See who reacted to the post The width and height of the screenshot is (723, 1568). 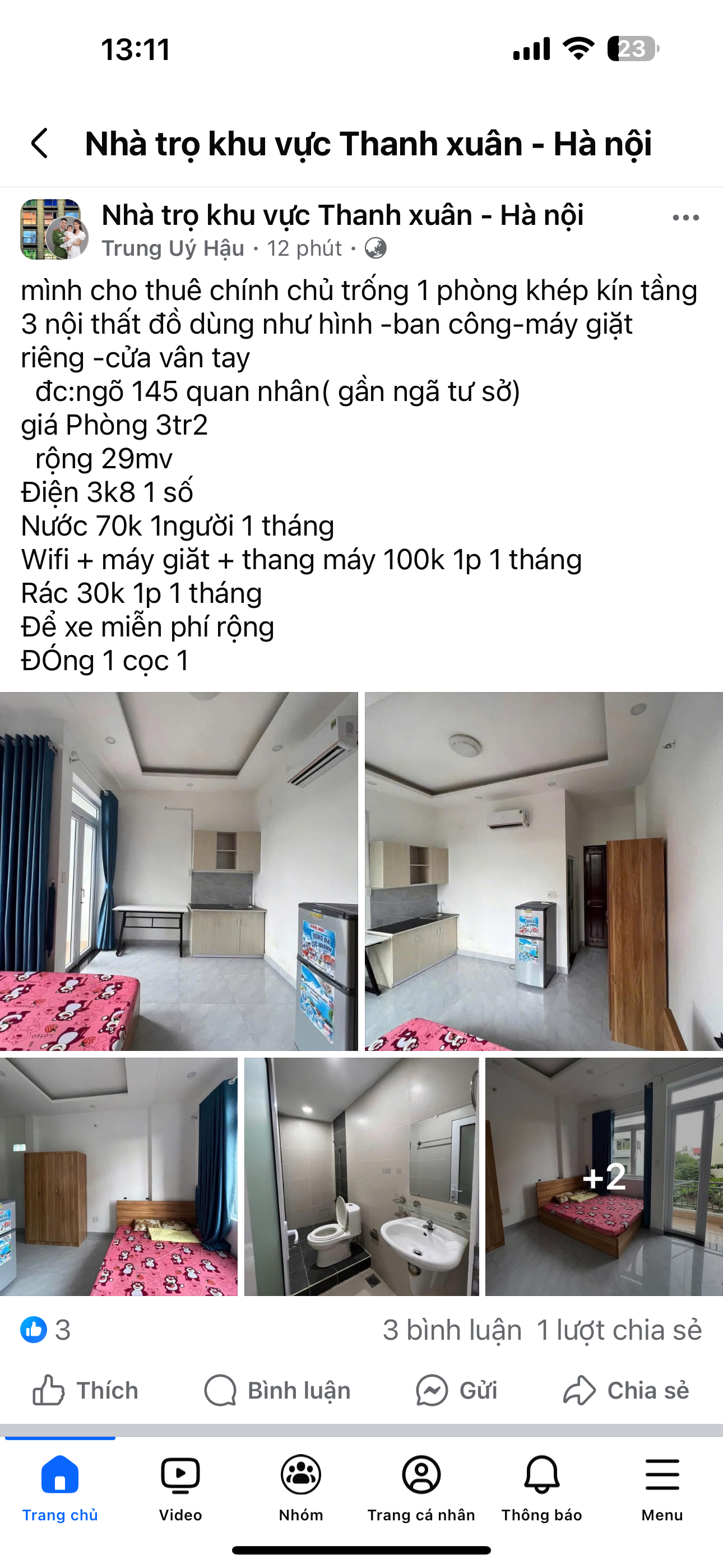pos(45,1330)
